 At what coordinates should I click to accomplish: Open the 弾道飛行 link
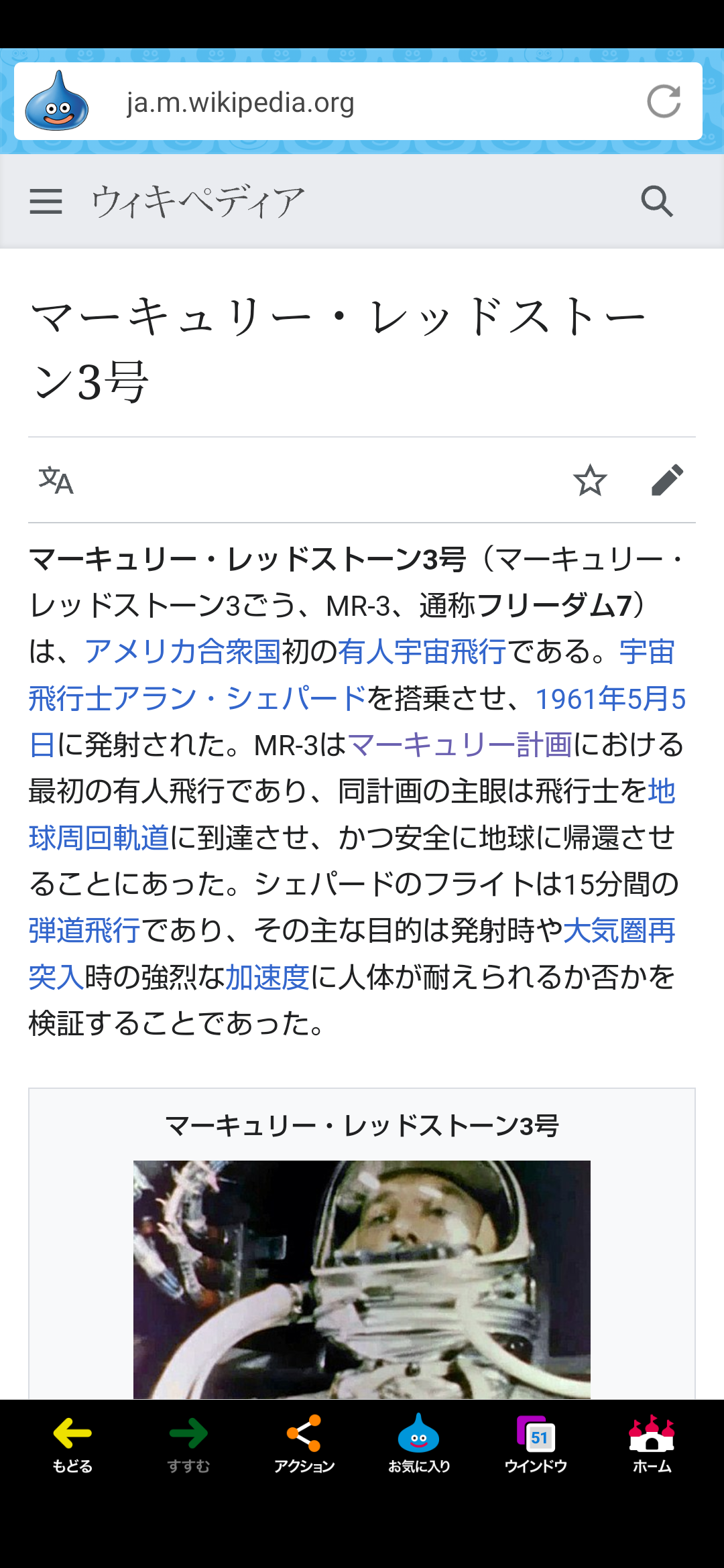[x=84, y=931]
